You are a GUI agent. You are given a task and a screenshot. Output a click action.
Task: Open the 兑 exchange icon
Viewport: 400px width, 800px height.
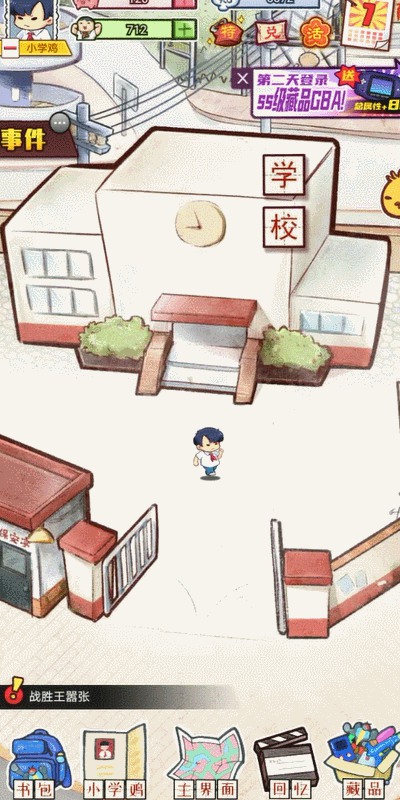(271, 32)
